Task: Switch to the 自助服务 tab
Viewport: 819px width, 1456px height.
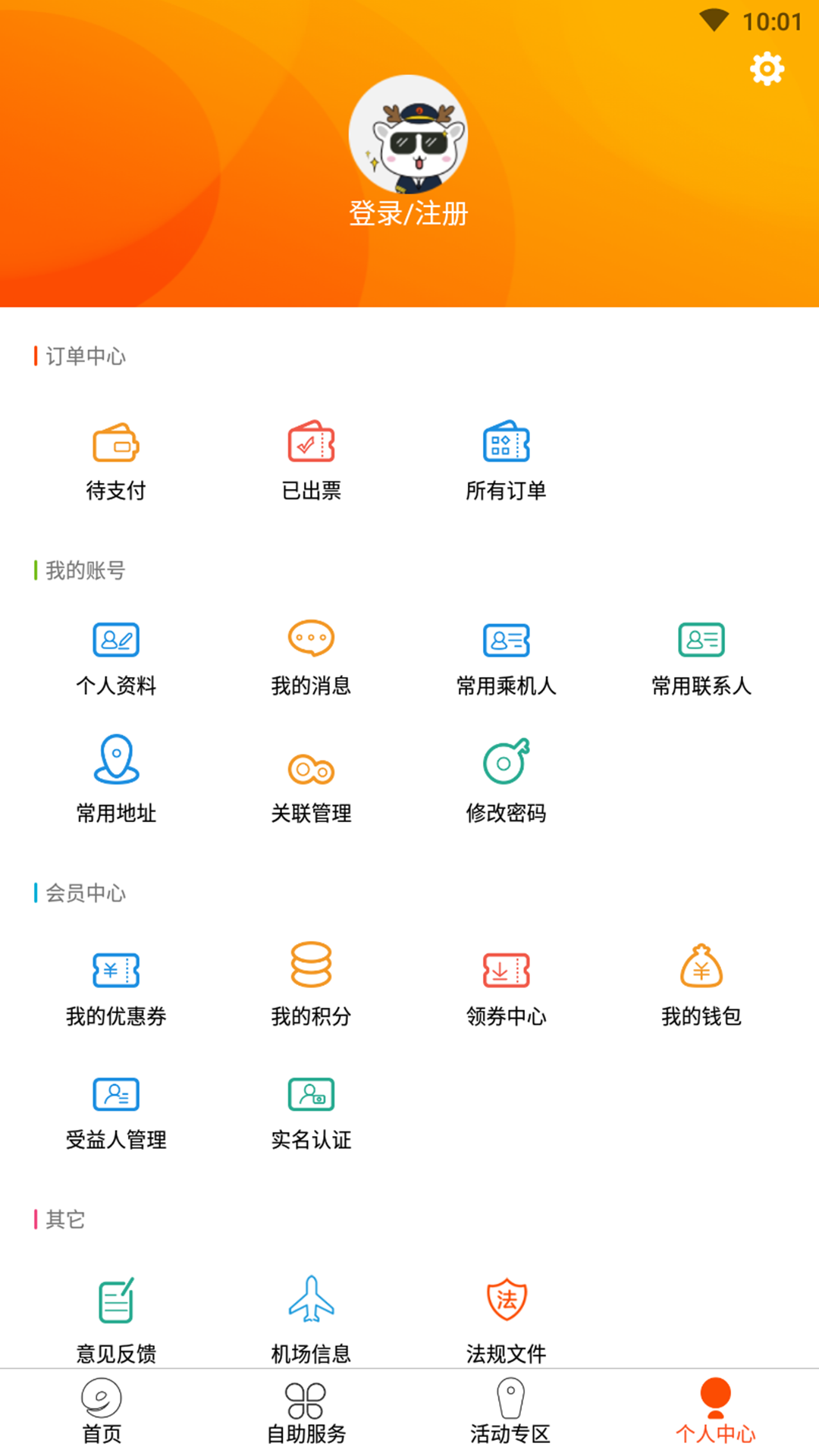Action: (306, 1410)
